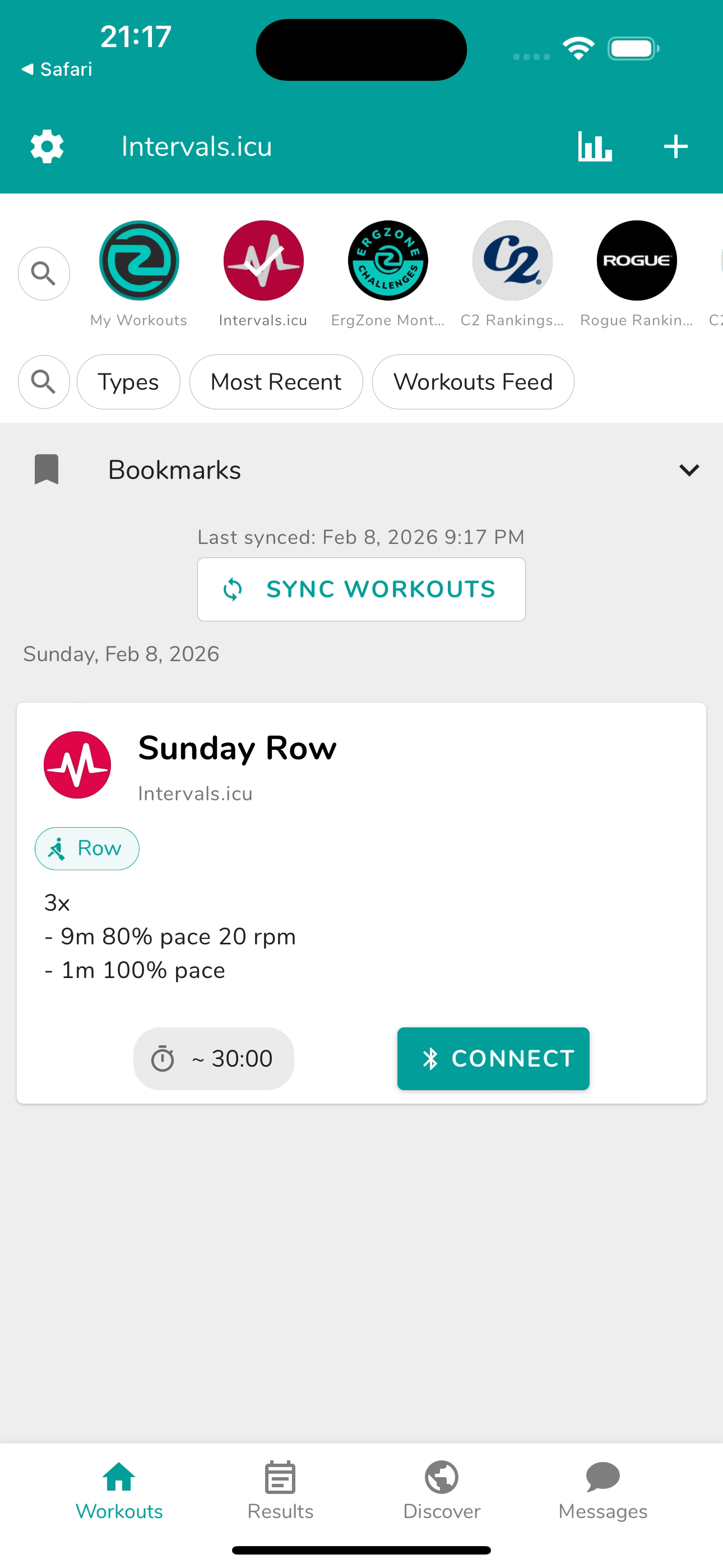
Task: Add a new workout with plus icon
Action: 675,147
